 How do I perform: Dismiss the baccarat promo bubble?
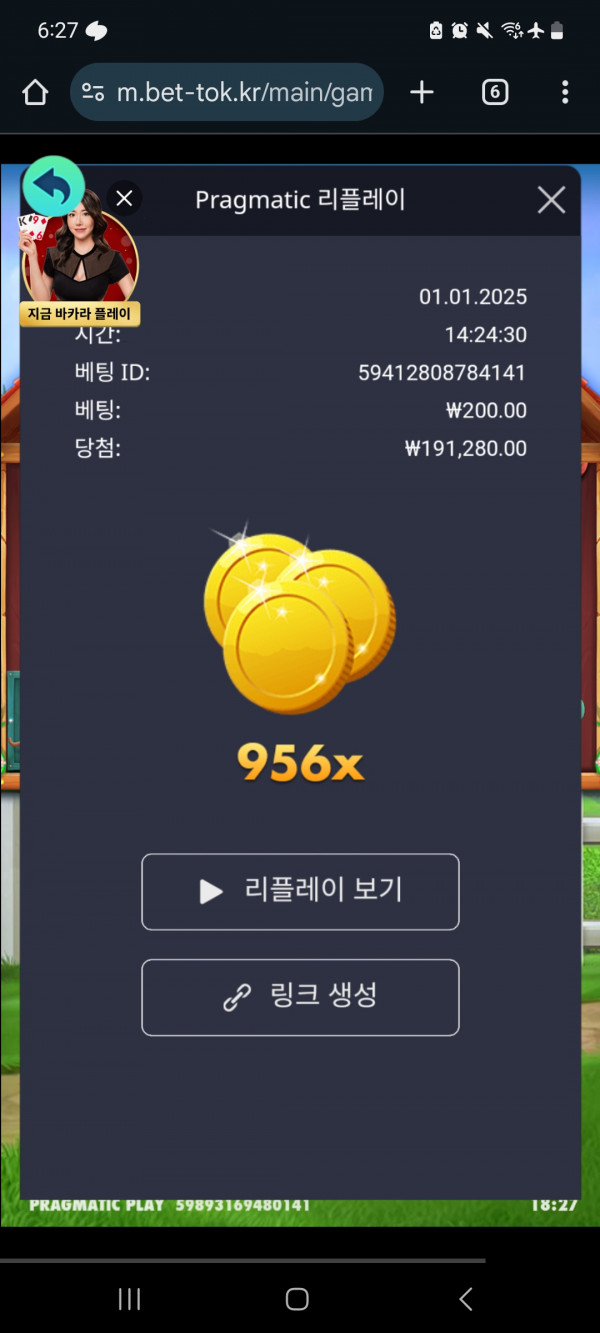click(x=124, y=198)
